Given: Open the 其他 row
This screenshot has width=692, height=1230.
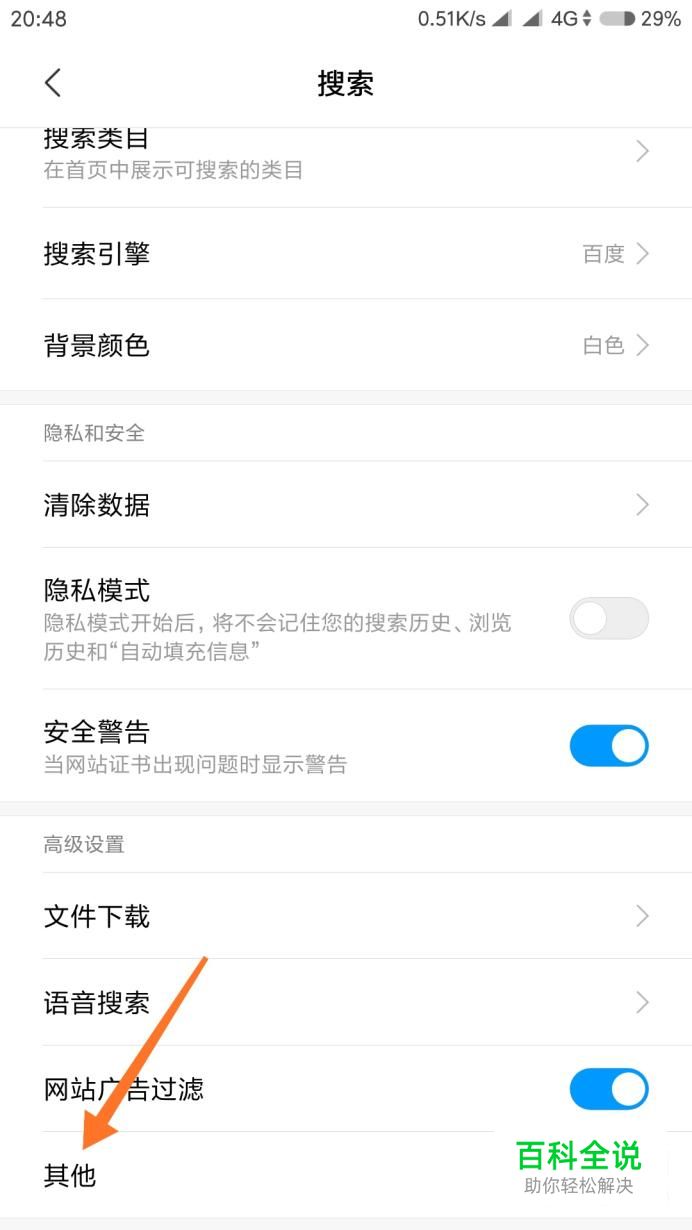Looking at the screenshot, I should coord(346,1175).
